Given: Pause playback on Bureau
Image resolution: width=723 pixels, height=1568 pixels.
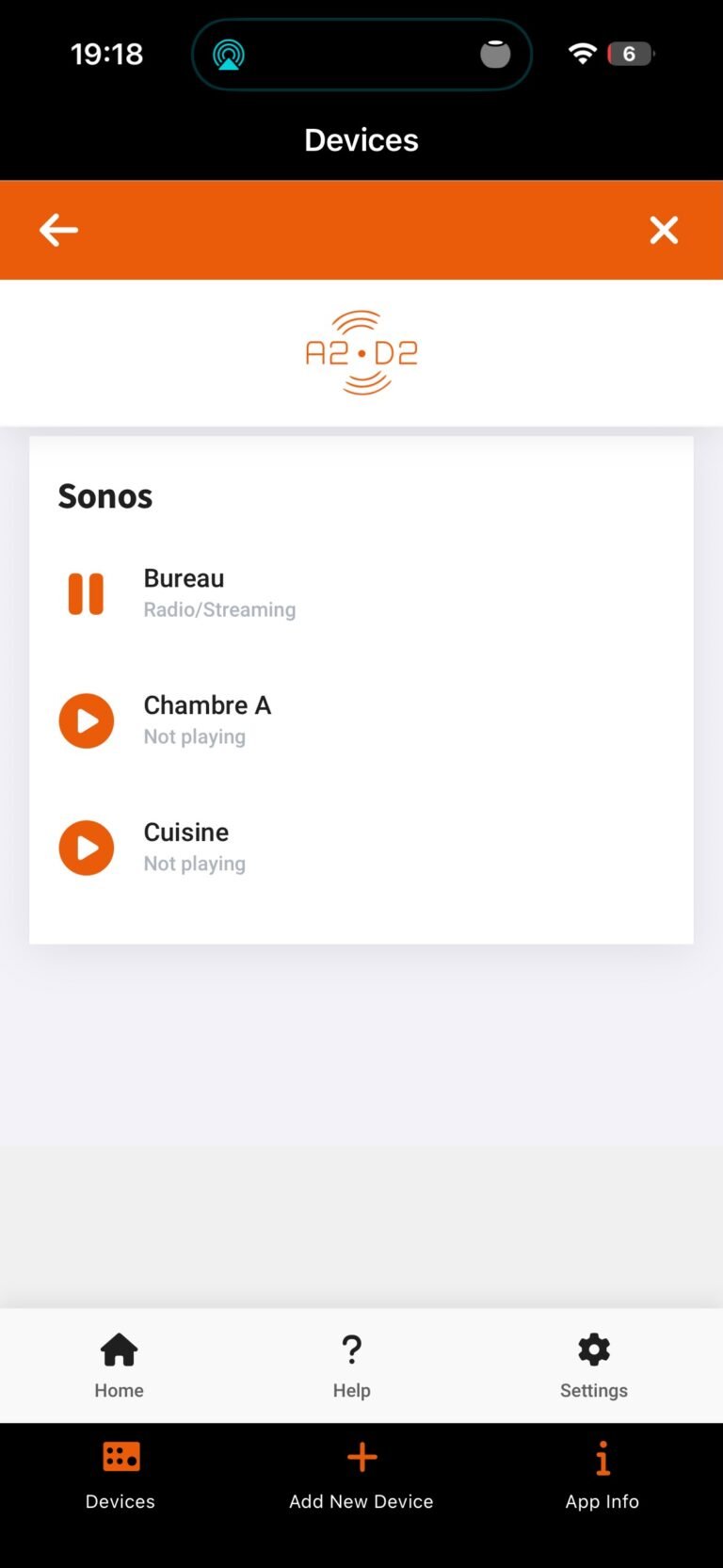Looking at the screenshot, I should (x=86, y=594).
